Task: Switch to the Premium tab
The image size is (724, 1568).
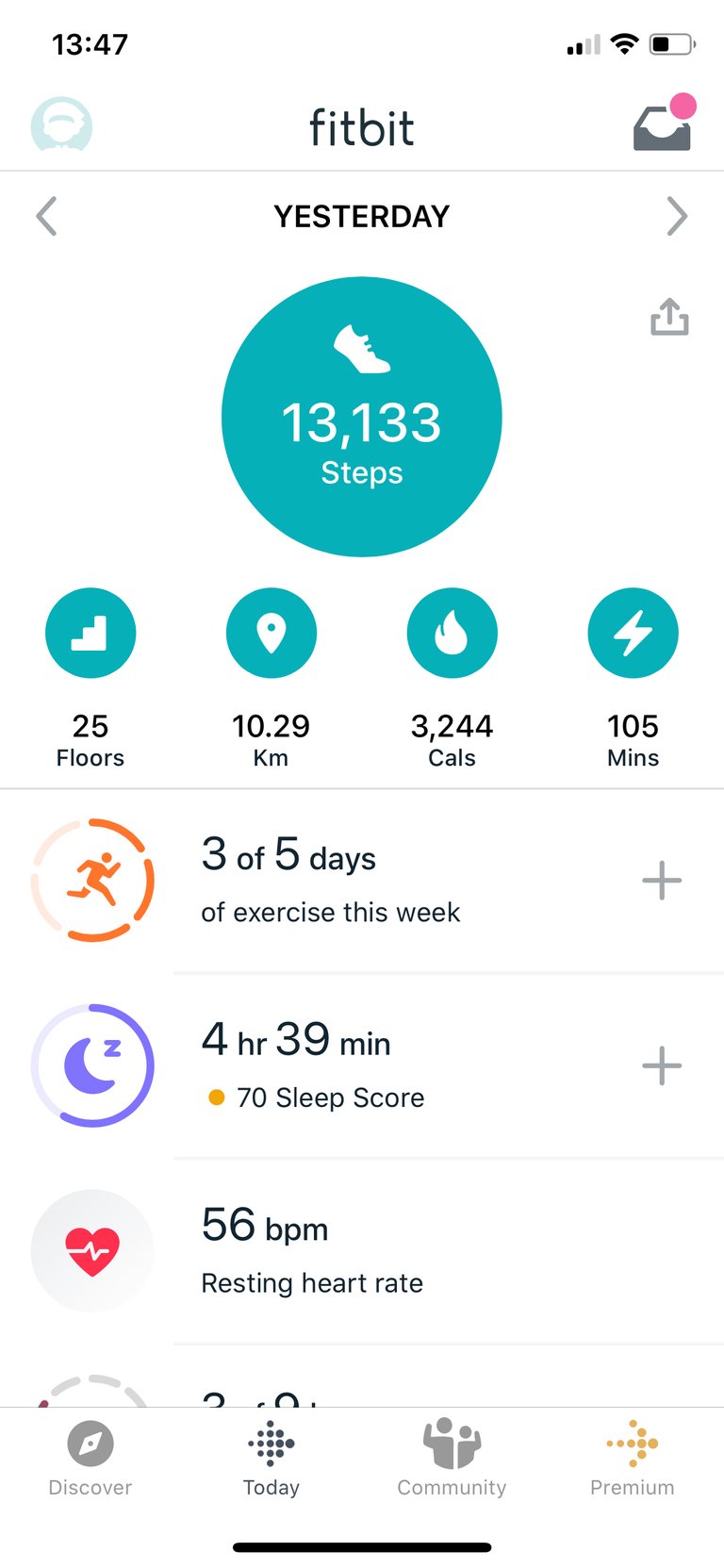Action: click(x=633, y=1459)
